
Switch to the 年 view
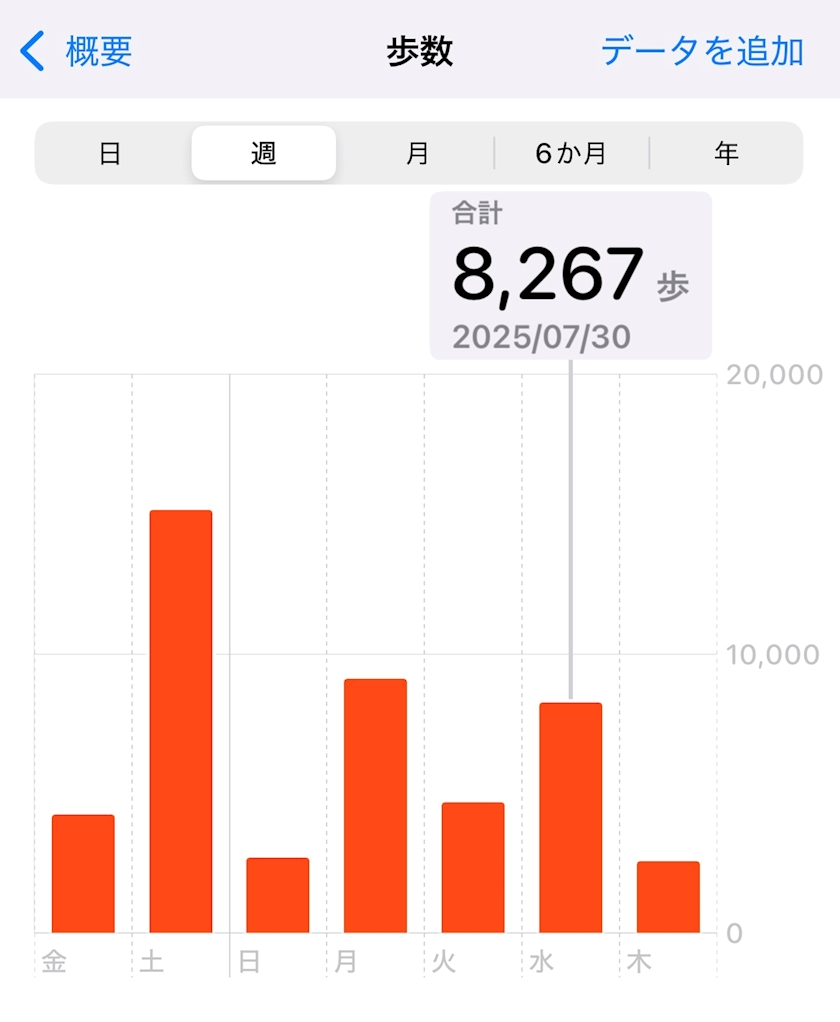click(726, 154)
